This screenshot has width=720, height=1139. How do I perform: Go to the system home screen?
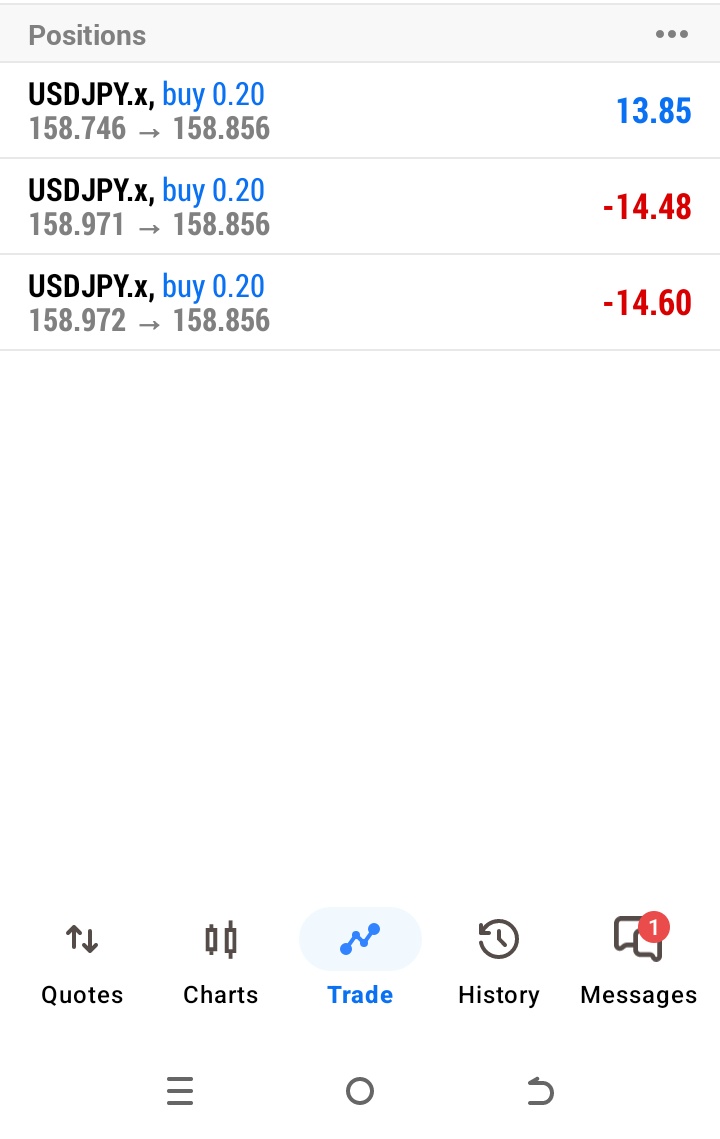pyautogui.click(x=360, y=1091)
